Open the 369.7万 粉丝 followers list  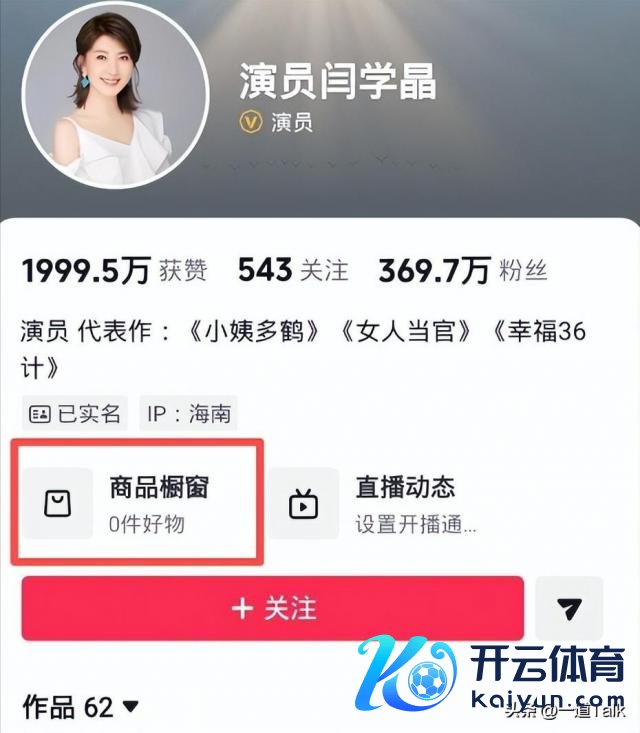click(463, 269)
